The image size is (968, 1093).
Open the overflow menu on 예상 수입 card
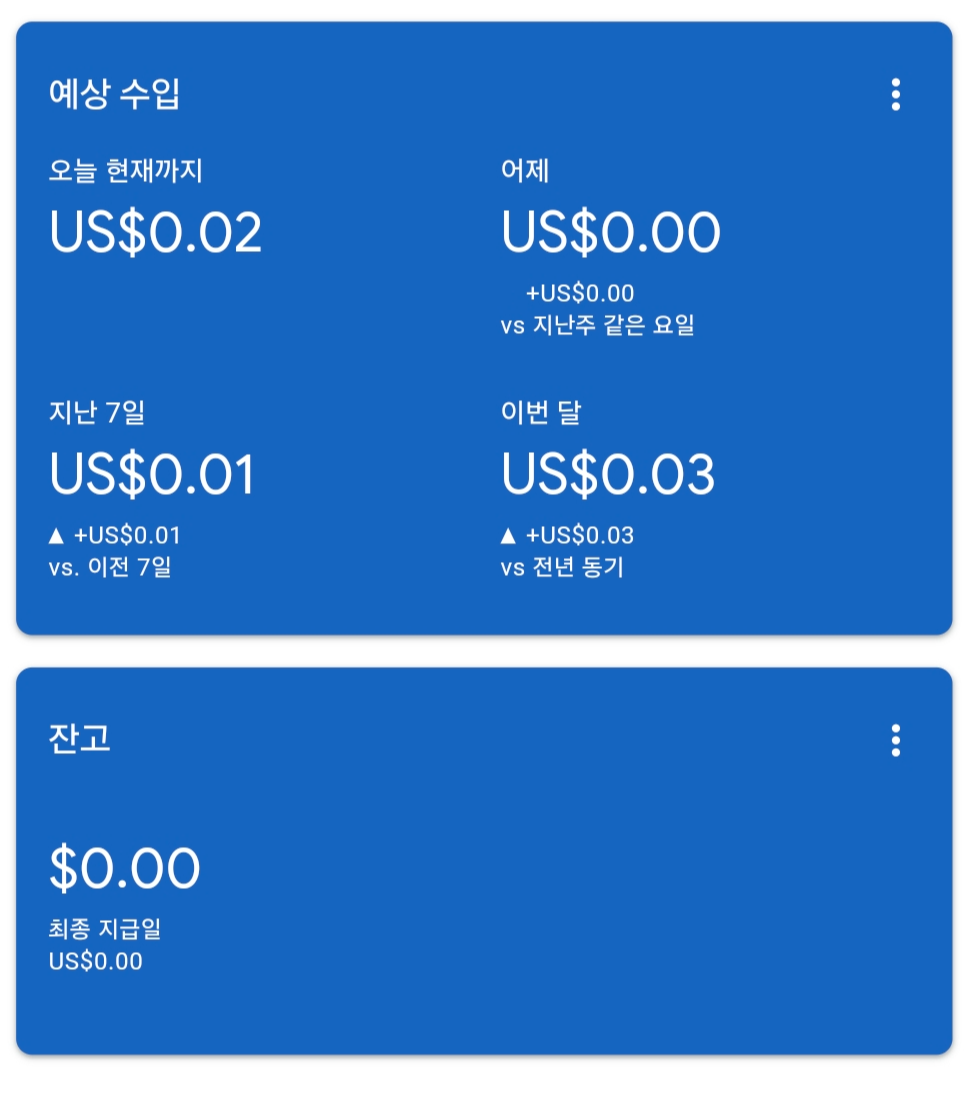coord(895,94)
